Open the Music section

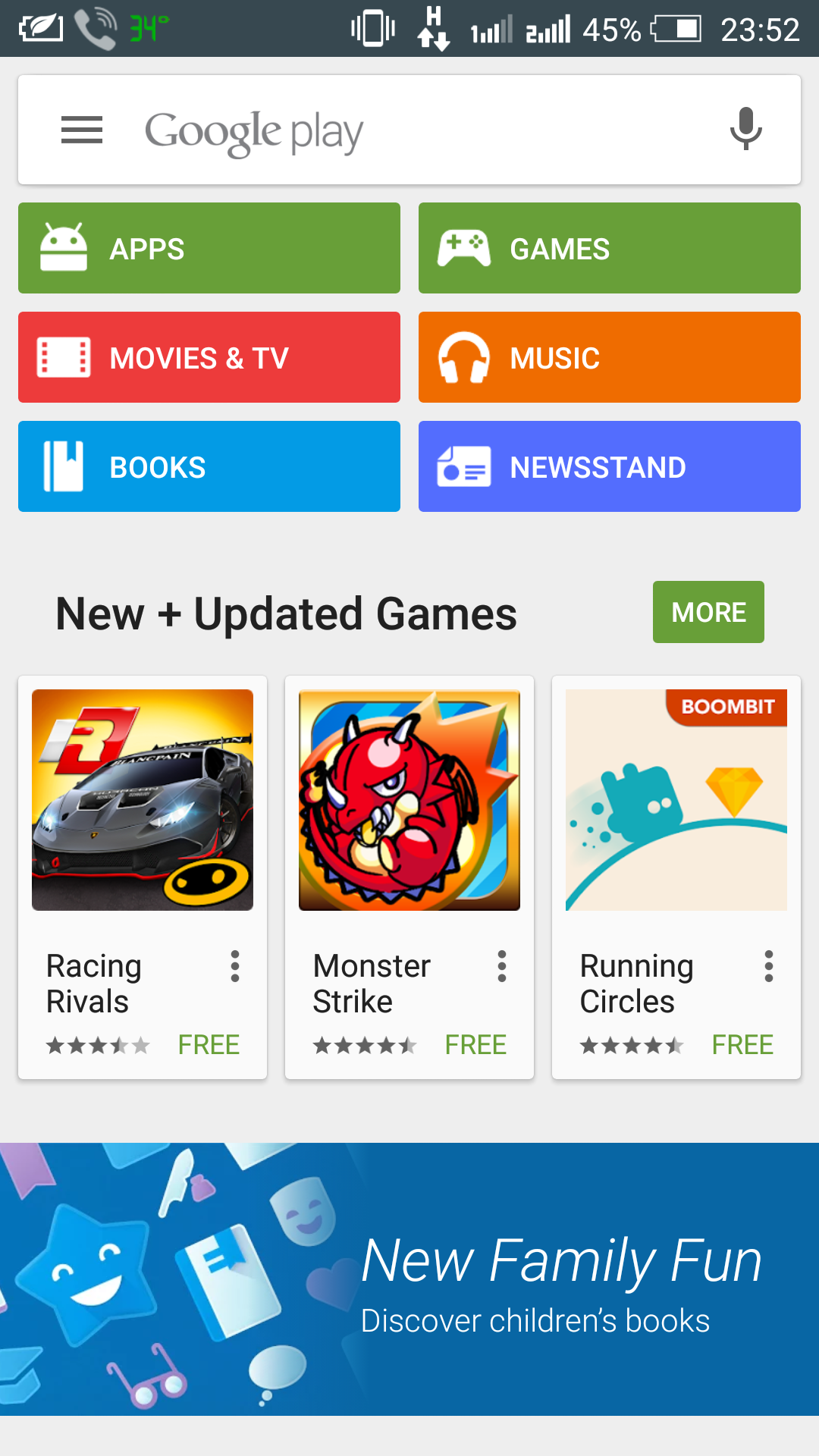coord(609,357)
